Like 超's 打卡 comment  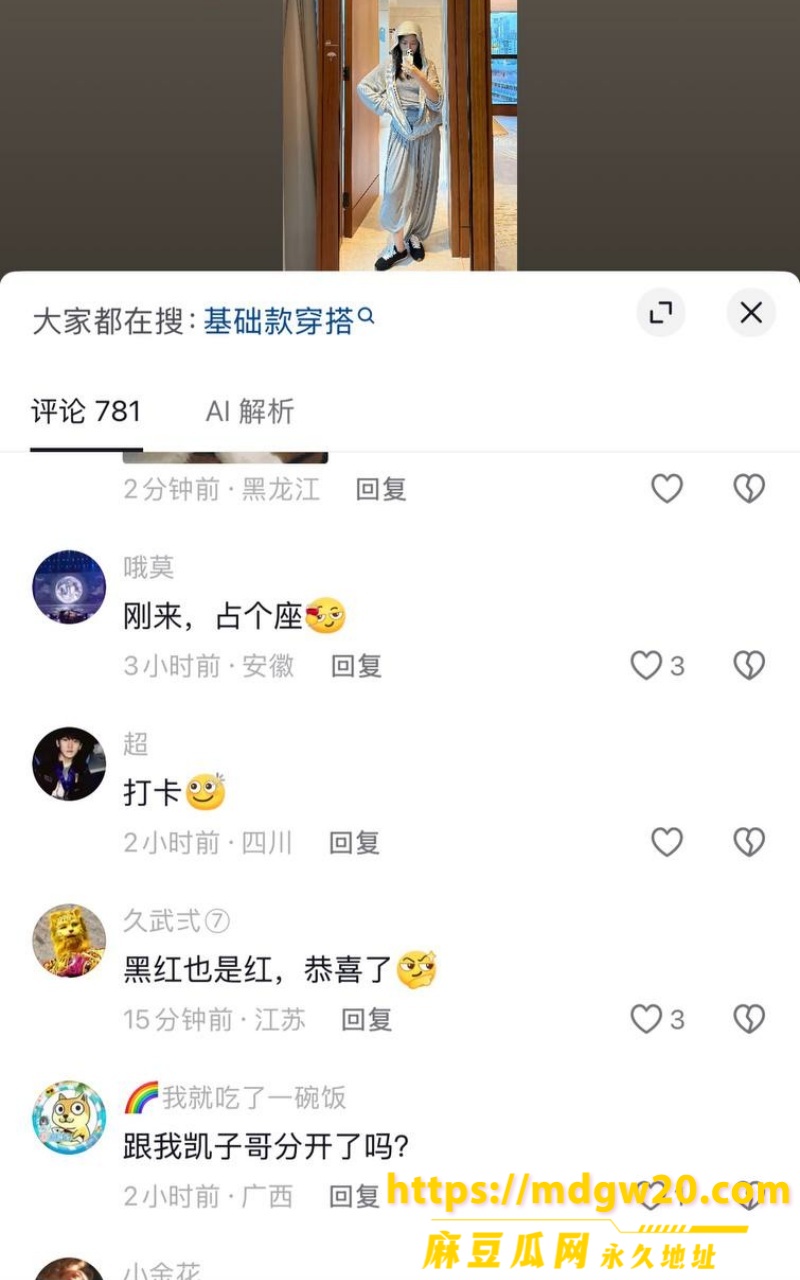667,843
